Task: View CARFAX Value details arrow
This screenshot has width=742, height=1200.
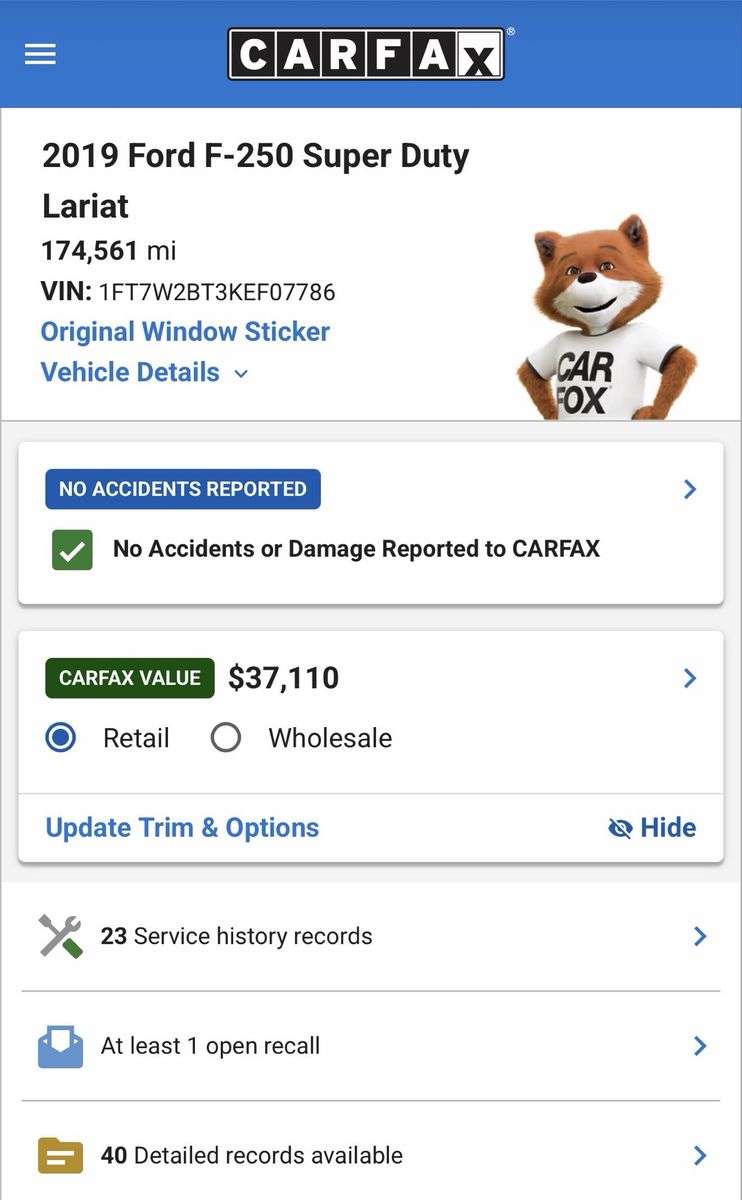Action: (689, 678)
